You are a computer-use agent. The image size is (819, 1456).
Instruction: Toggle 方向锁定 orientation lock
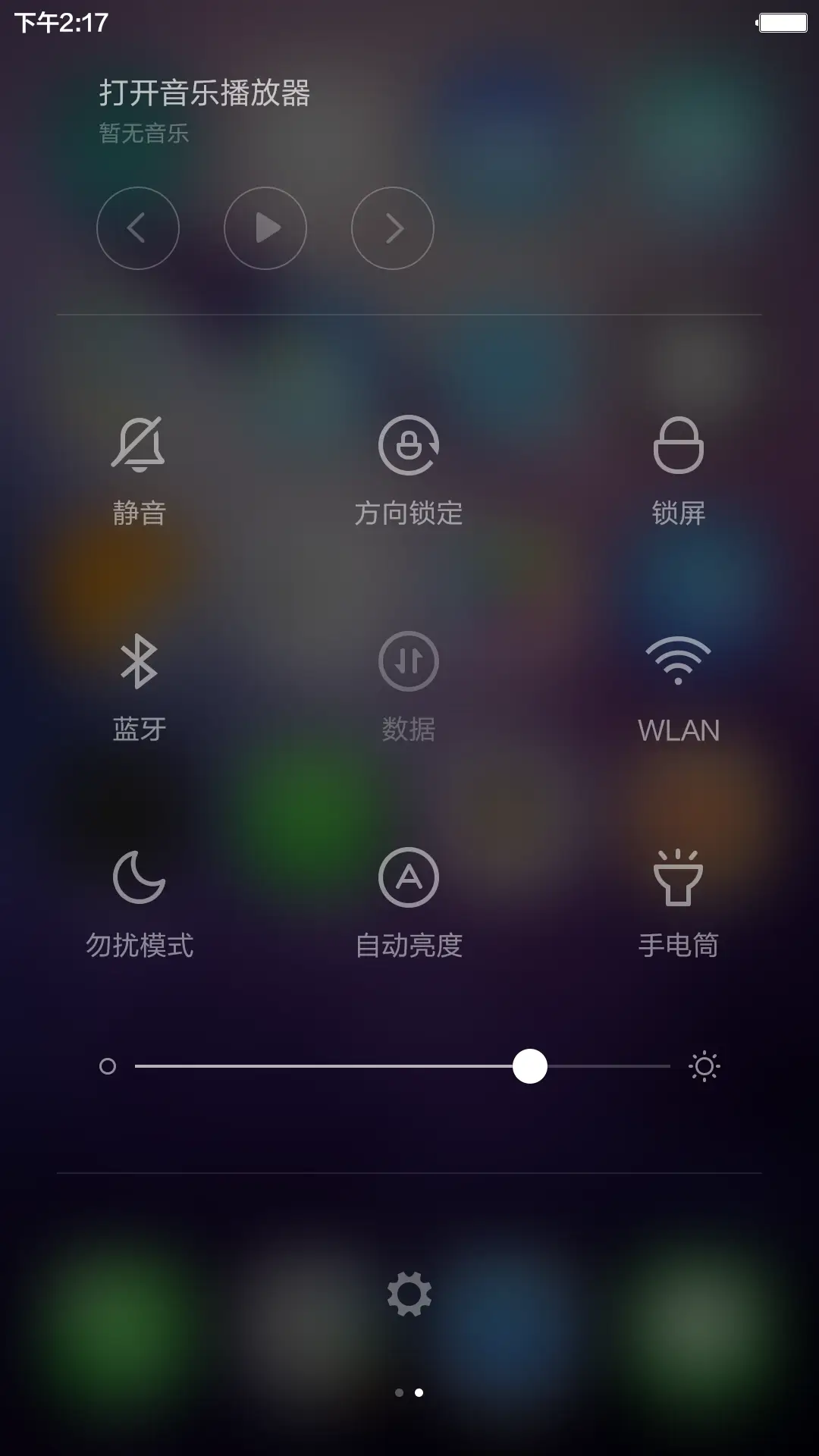(408, 447)
